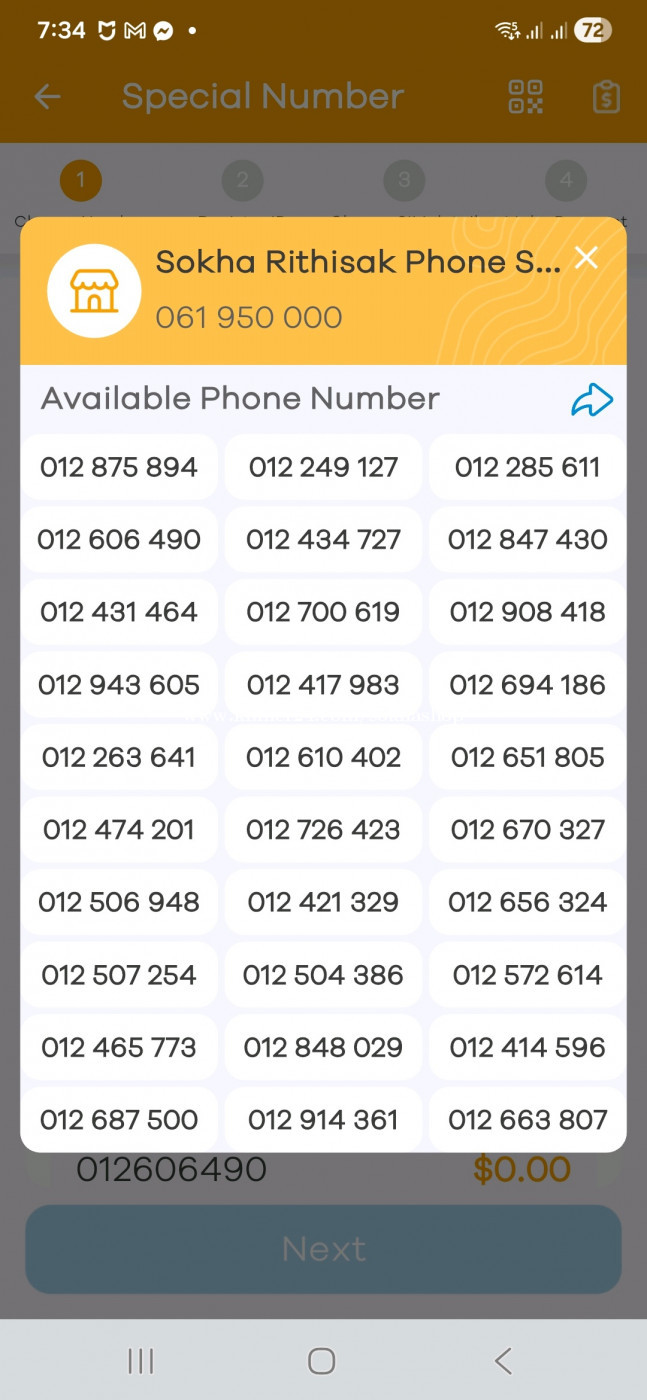This screenshot has height=1400, width=647.
Task: Choose phone number 012 651 805
Action: point(527,757)
